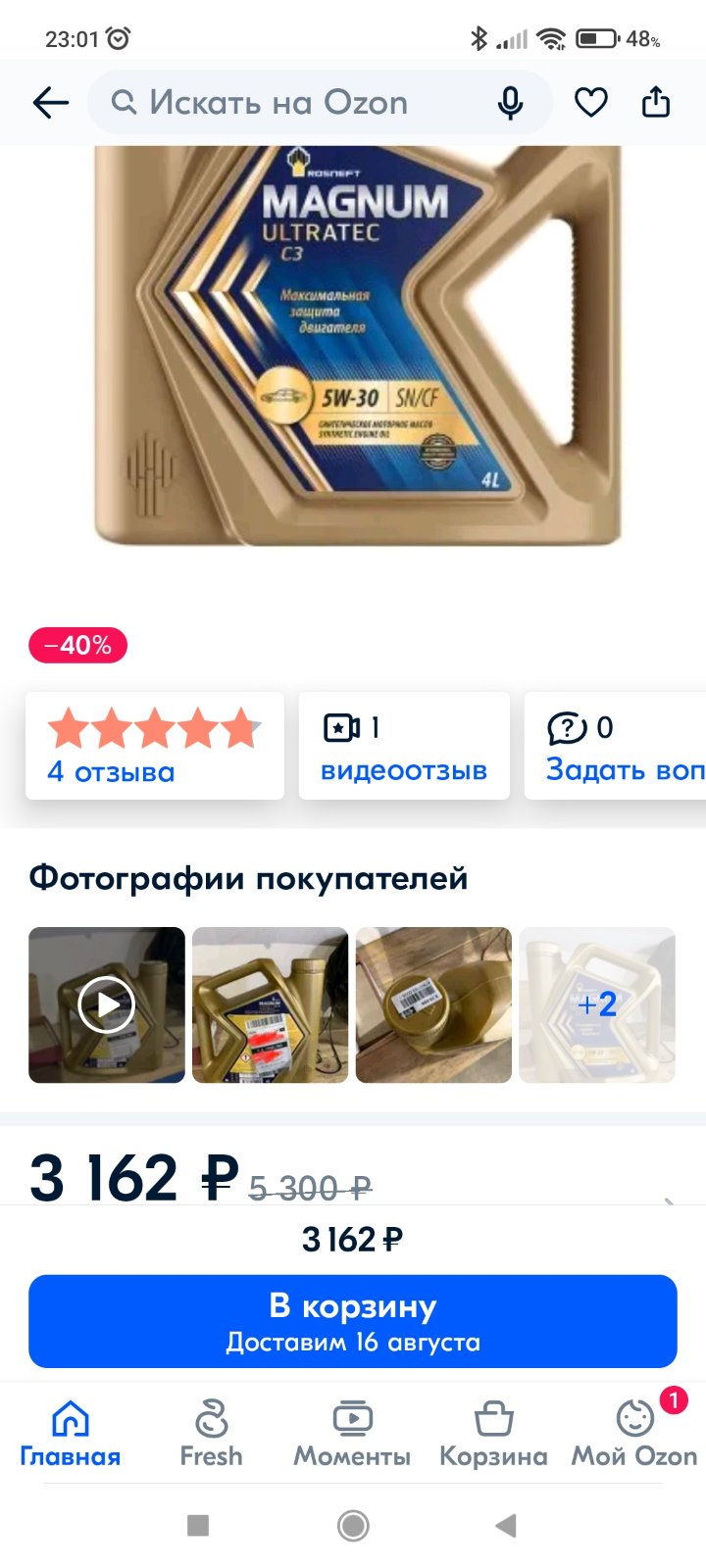Screen dimensions: 706x1568
Task: Play the buyer video review thumbnail
Action: (107, 1004)
